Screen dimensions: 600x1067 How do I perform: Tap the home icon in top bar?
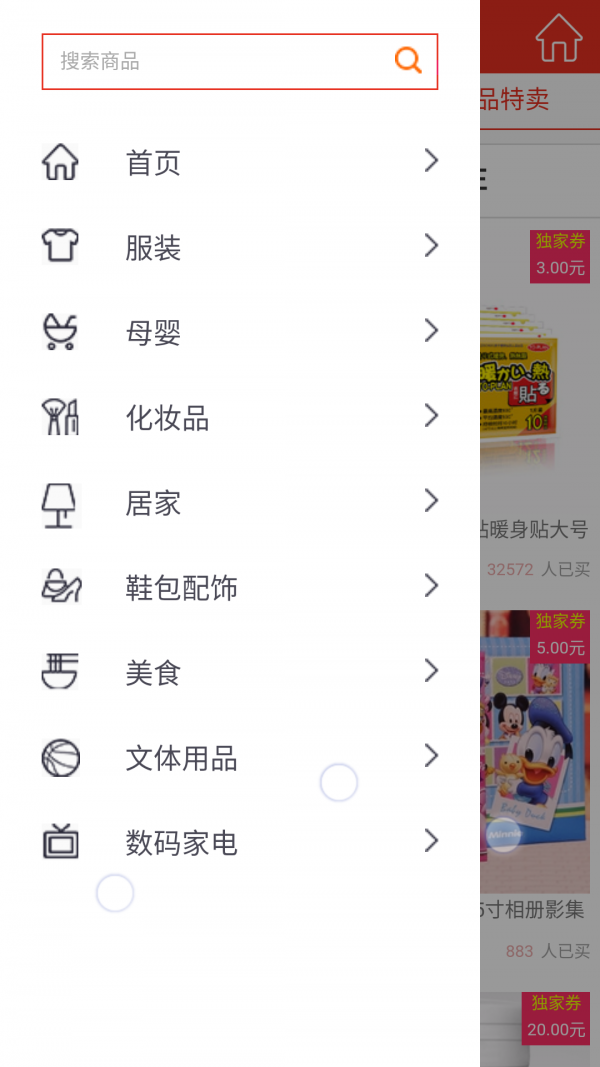click(558, 38)
